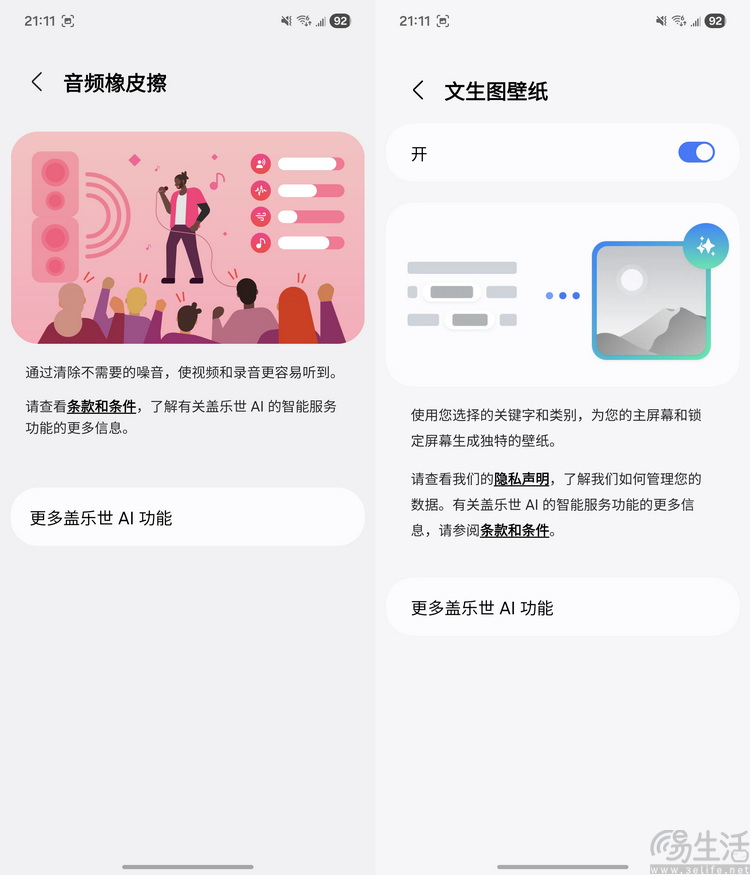
Task: Open the 隐私声明 link
Action: (522, 479)
